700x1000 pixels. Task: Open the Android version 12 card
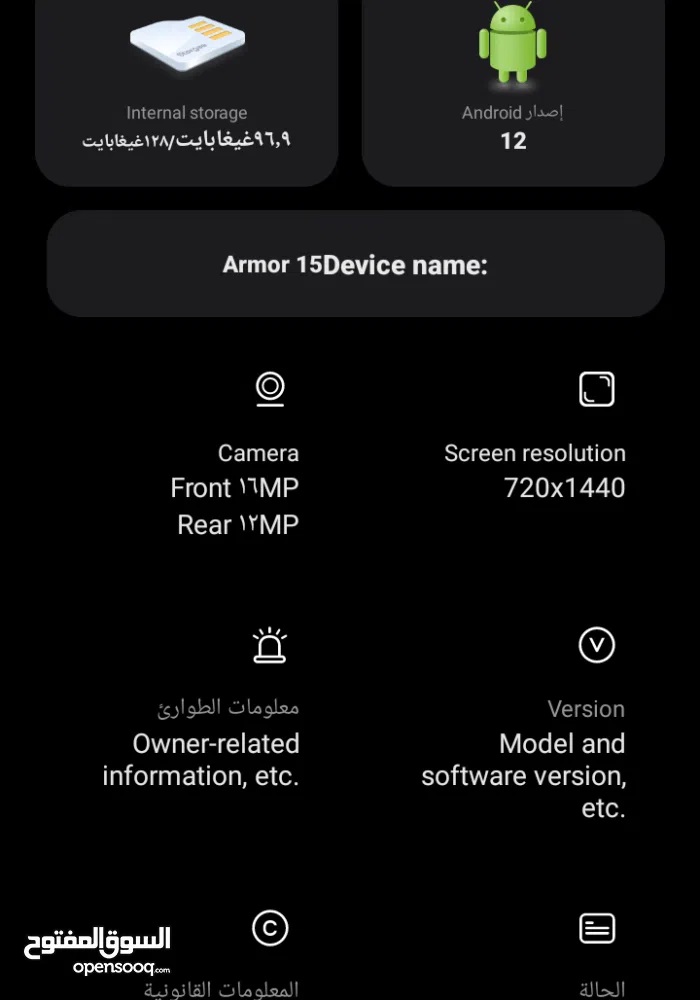tap(513, 90)
